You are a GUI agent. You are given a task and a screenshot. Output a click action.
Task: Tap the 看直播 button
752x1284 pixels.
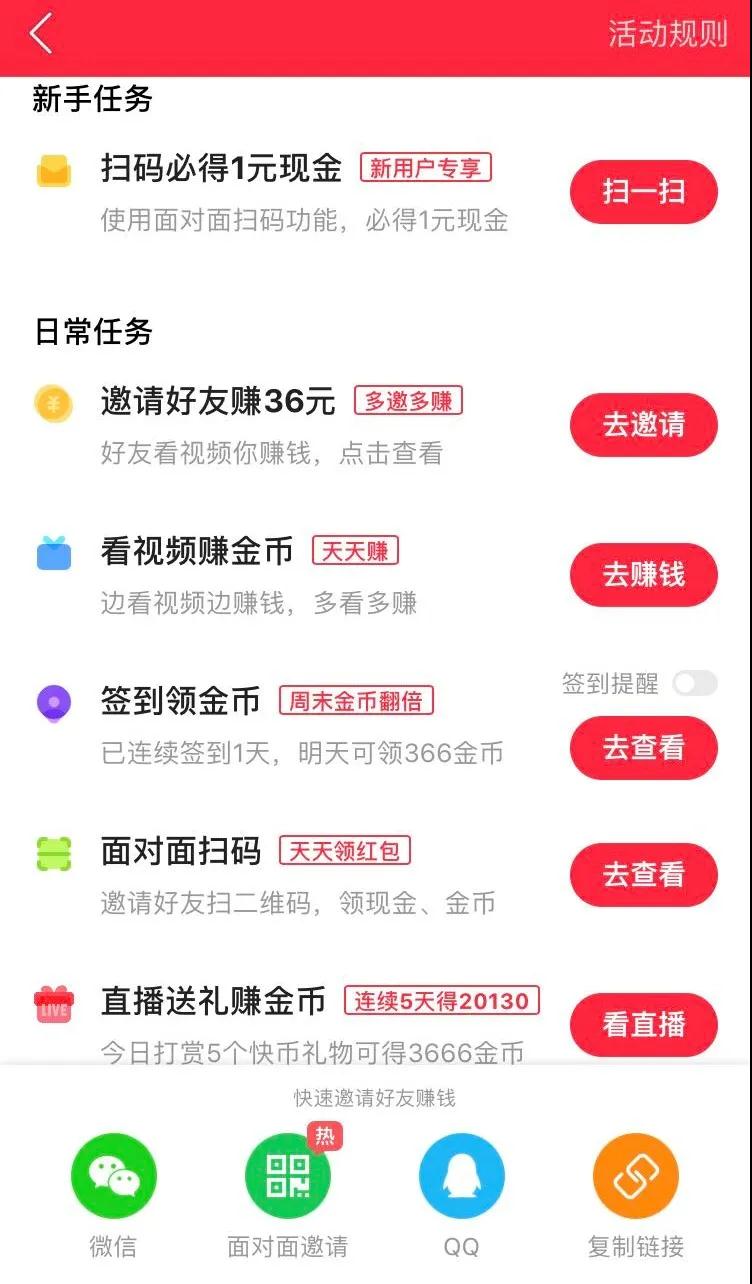pos(643,1025)
